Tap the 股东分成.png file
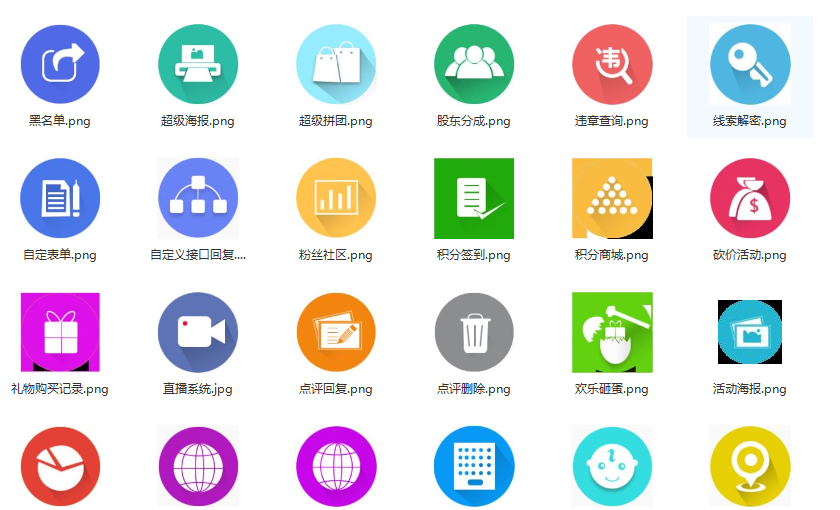The image size is (840, 510). coord(474,65)
